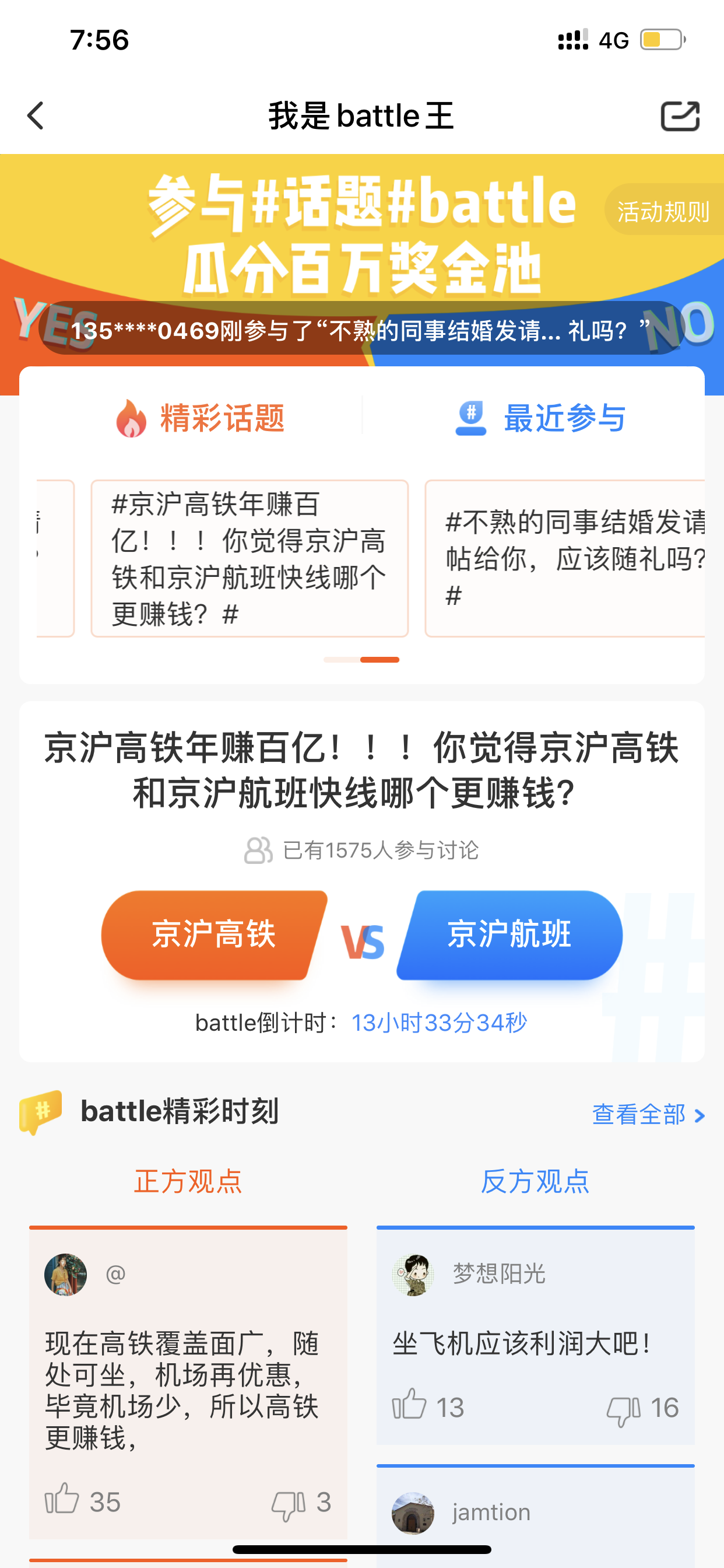The image size is (724, 1568).
Task: Dislike the comment by 梦想阳光
Action: pyautogui.click(x=642, y=1409)
